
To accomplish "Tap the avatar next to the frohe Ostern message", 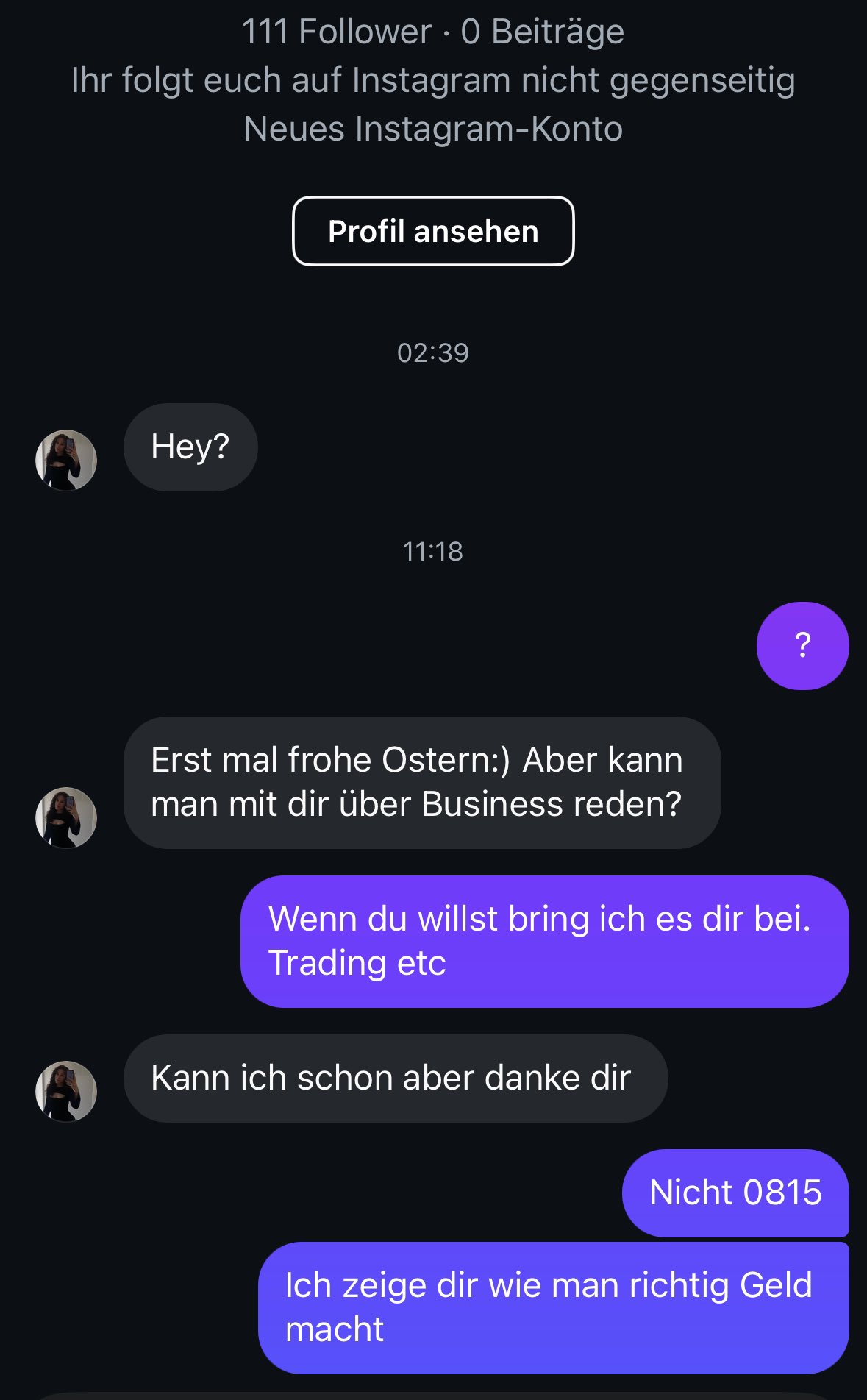I will point(66,817).
